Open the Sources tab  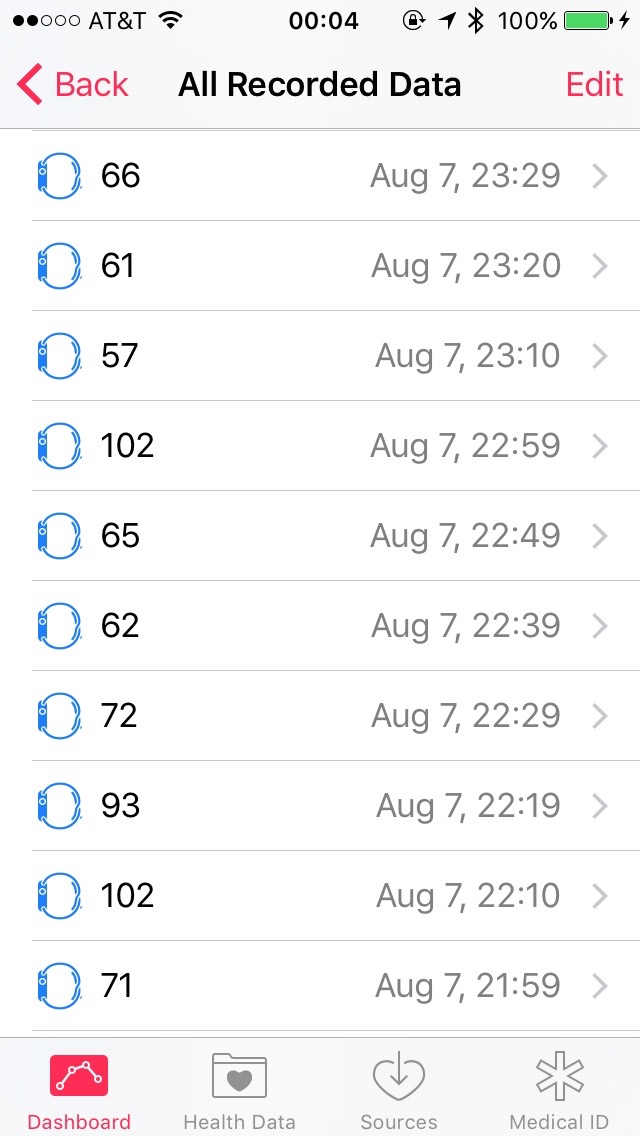[x=399, y=1091]
